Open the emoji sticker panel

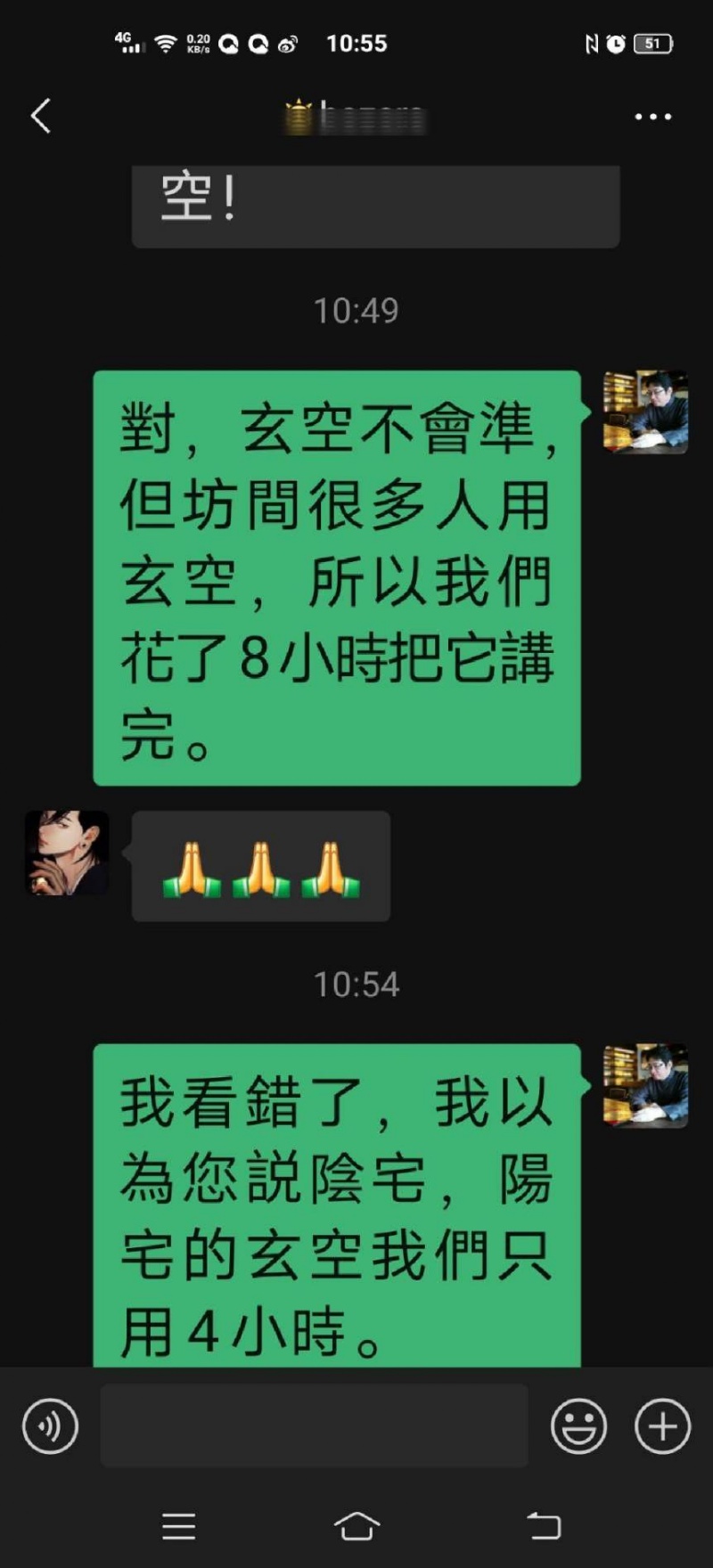(x=578, y=1426)
